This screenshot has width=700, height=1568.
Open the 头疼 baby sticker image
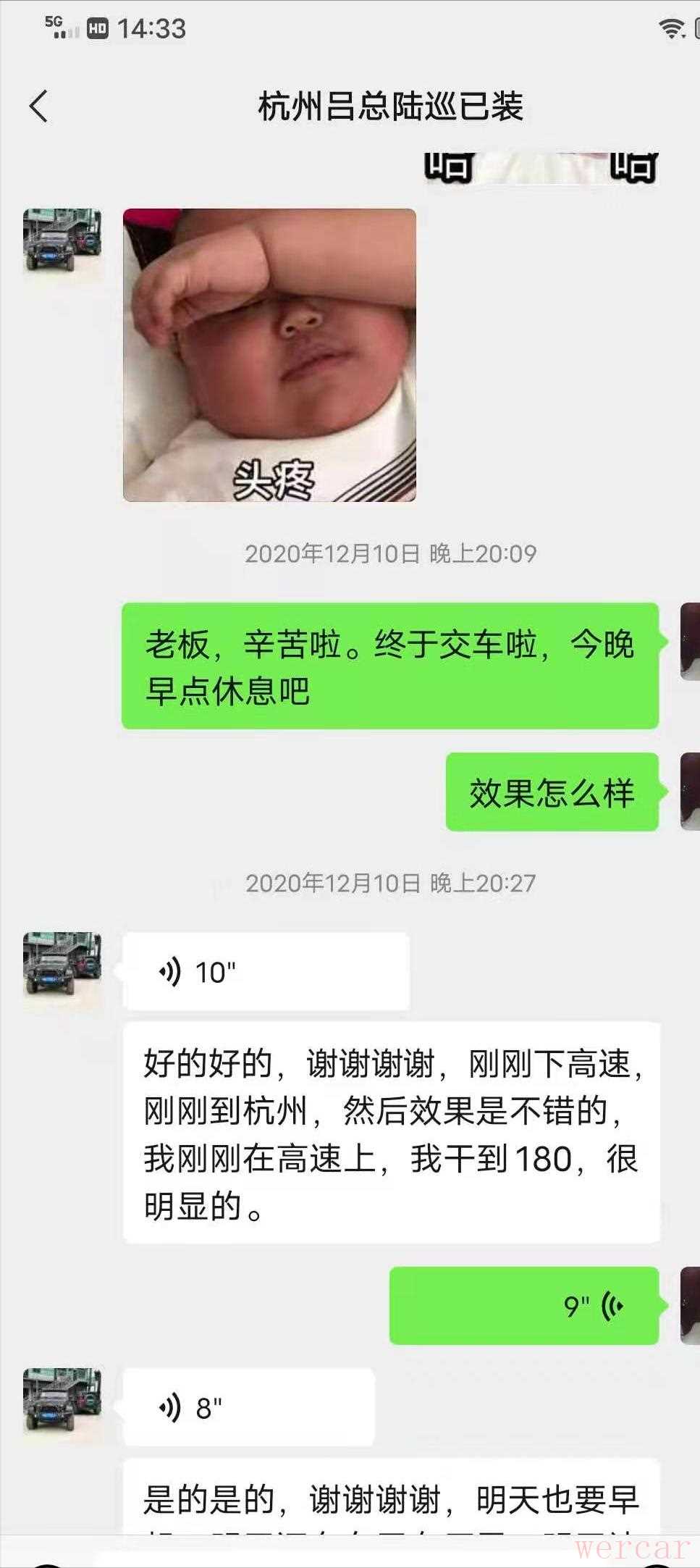(269, 355)
